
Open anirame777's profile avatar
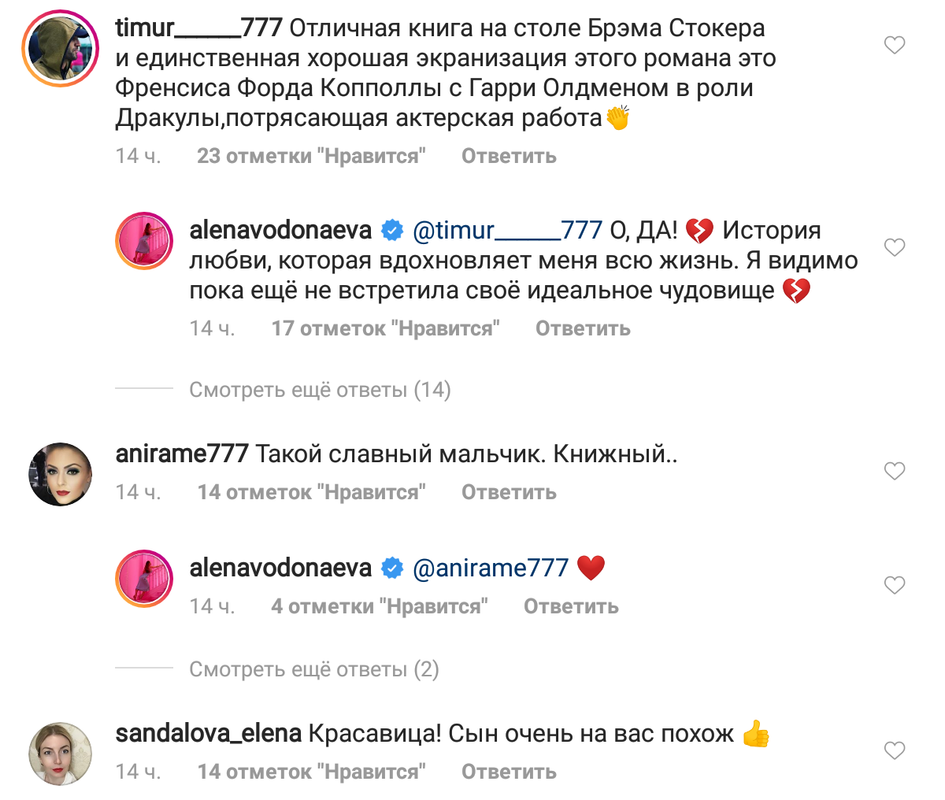coord(63,472)
